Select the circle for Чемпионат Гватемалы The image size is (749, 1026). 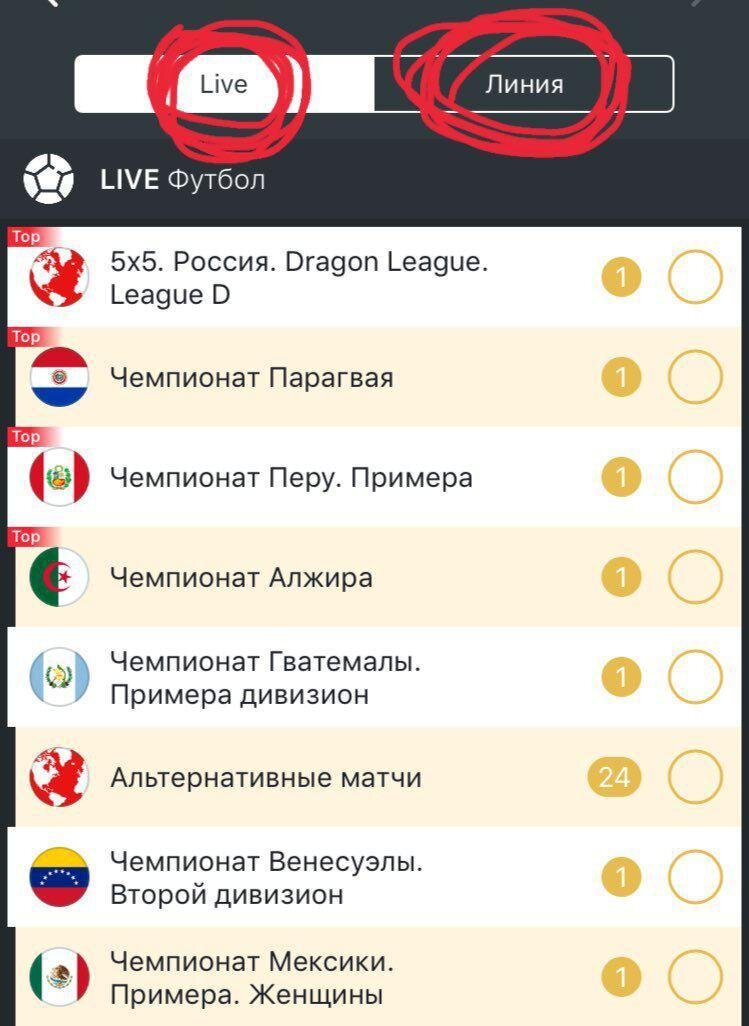(695, 678)
